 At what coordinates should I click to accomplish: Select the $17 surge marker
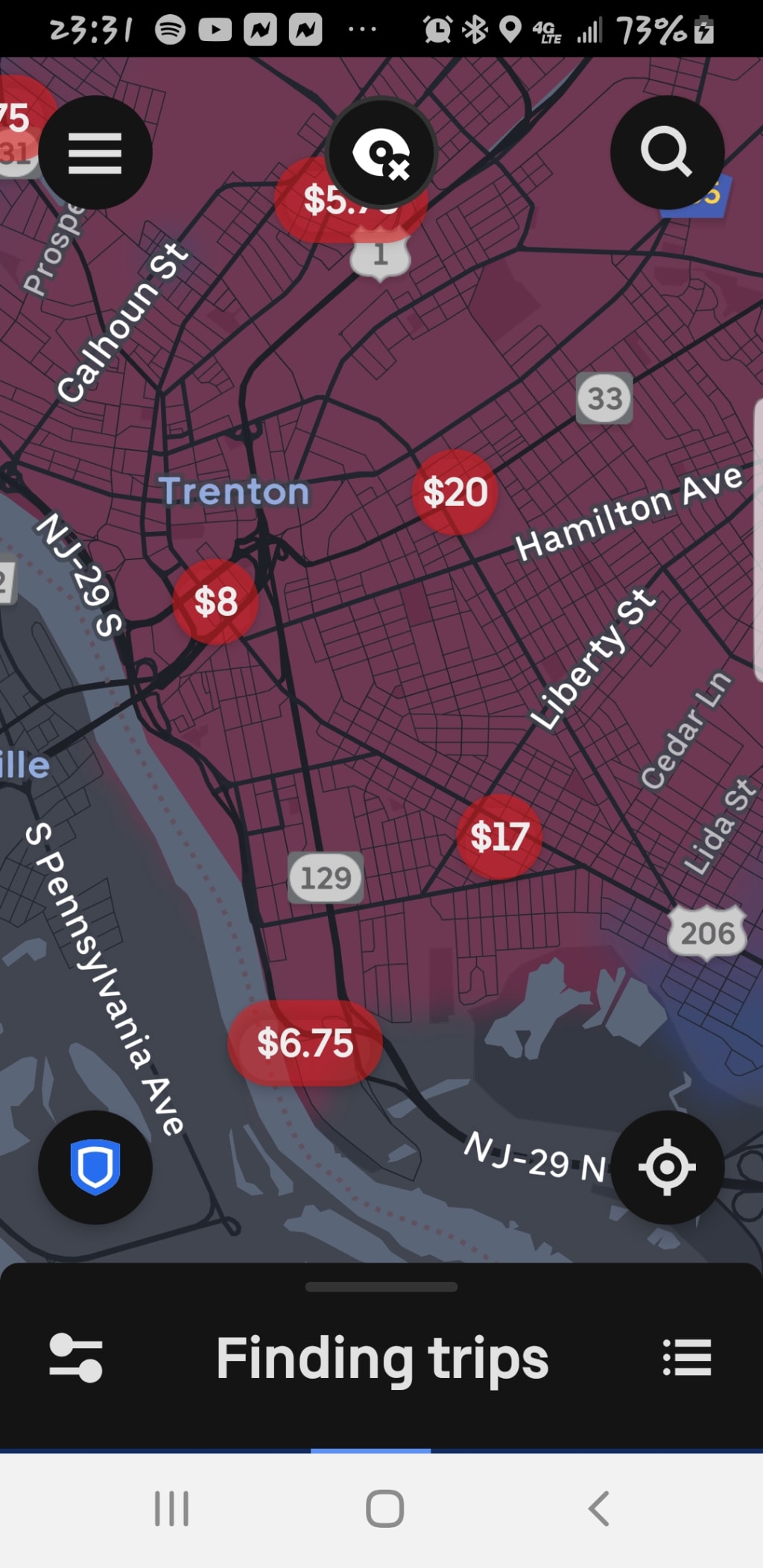tap(499, 836)
